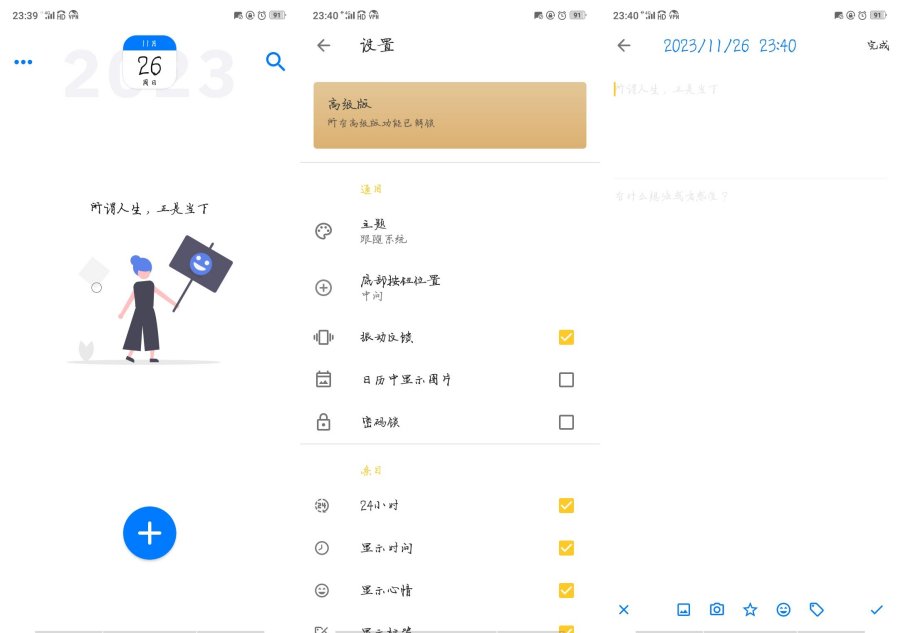Pick a mood with the smiley icon

(x=783, y=609)
